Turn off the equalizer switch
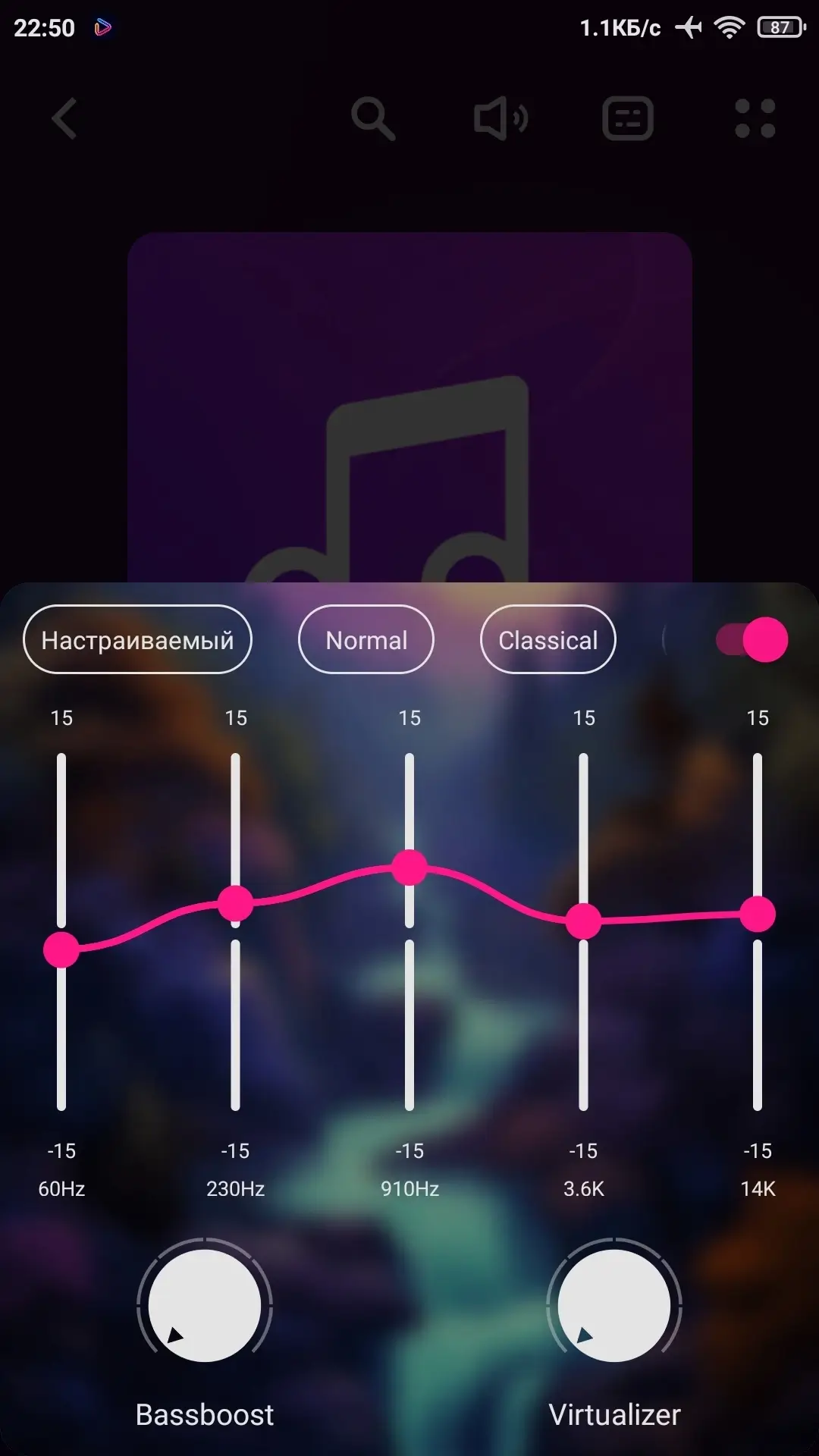Screen dimensions: 819x1456 pyautogui.click(x=752, y=640)
